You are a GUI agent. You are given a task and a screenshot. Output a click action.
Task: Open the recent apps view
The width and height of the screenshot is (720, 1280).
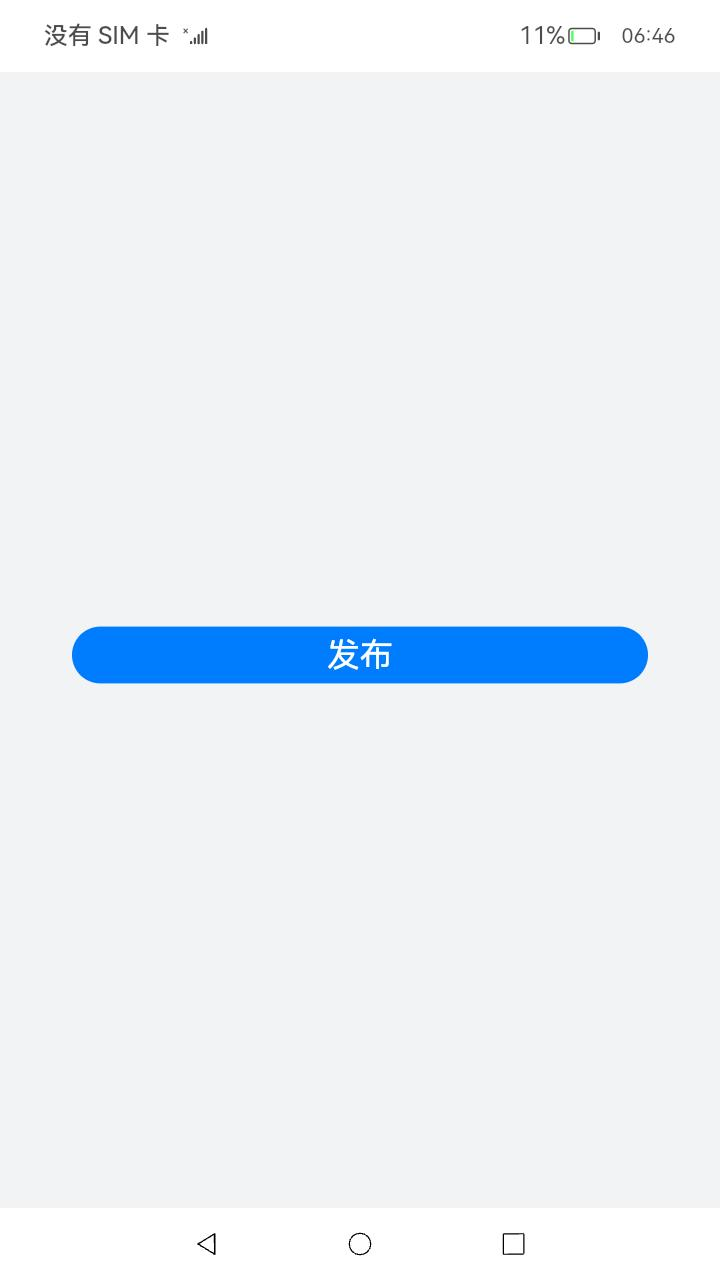(x=513, y=1244)
